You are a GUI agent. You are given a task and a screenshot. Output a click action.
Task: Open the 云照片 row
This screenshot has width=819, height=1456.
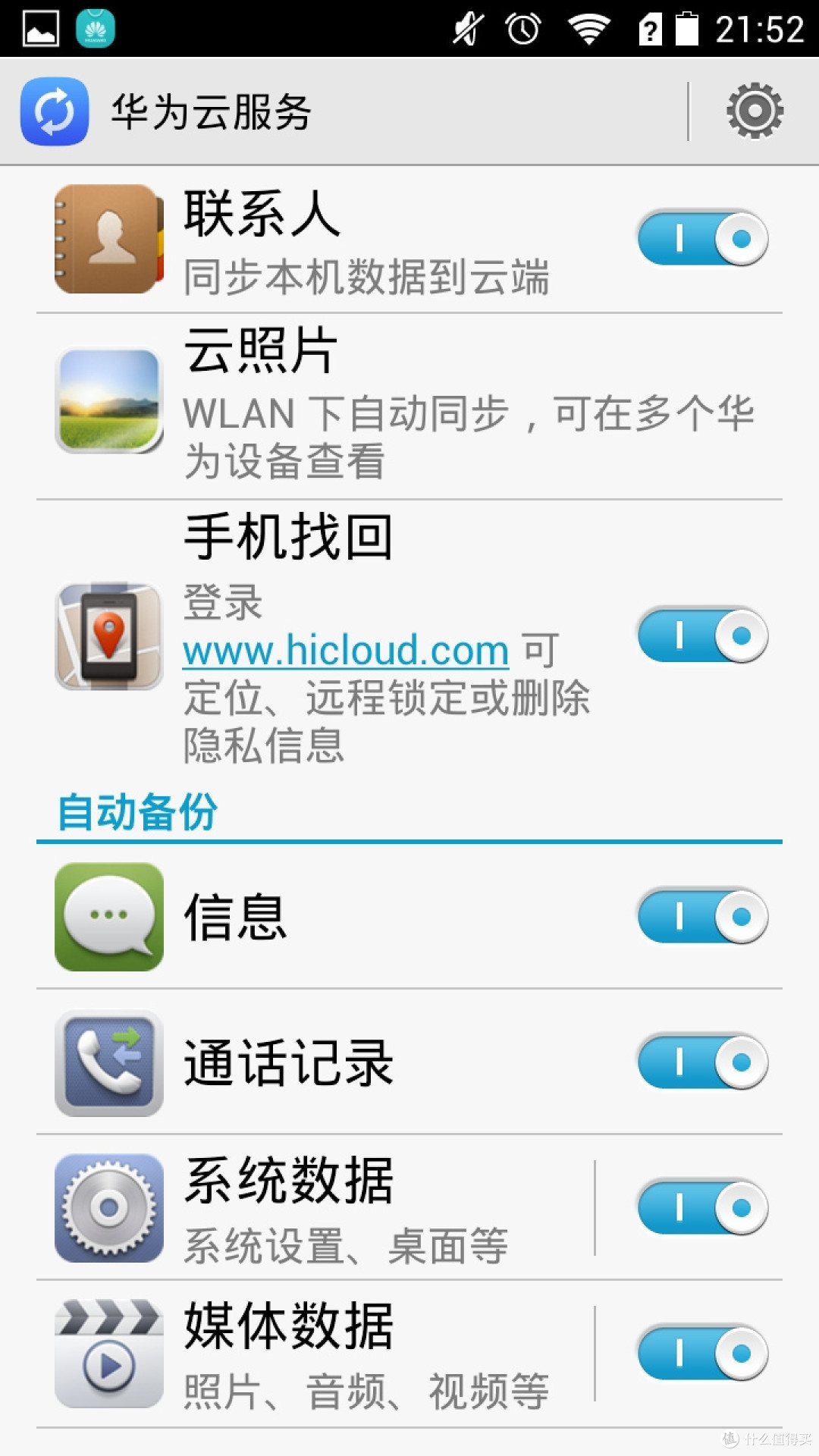(409, 406)
